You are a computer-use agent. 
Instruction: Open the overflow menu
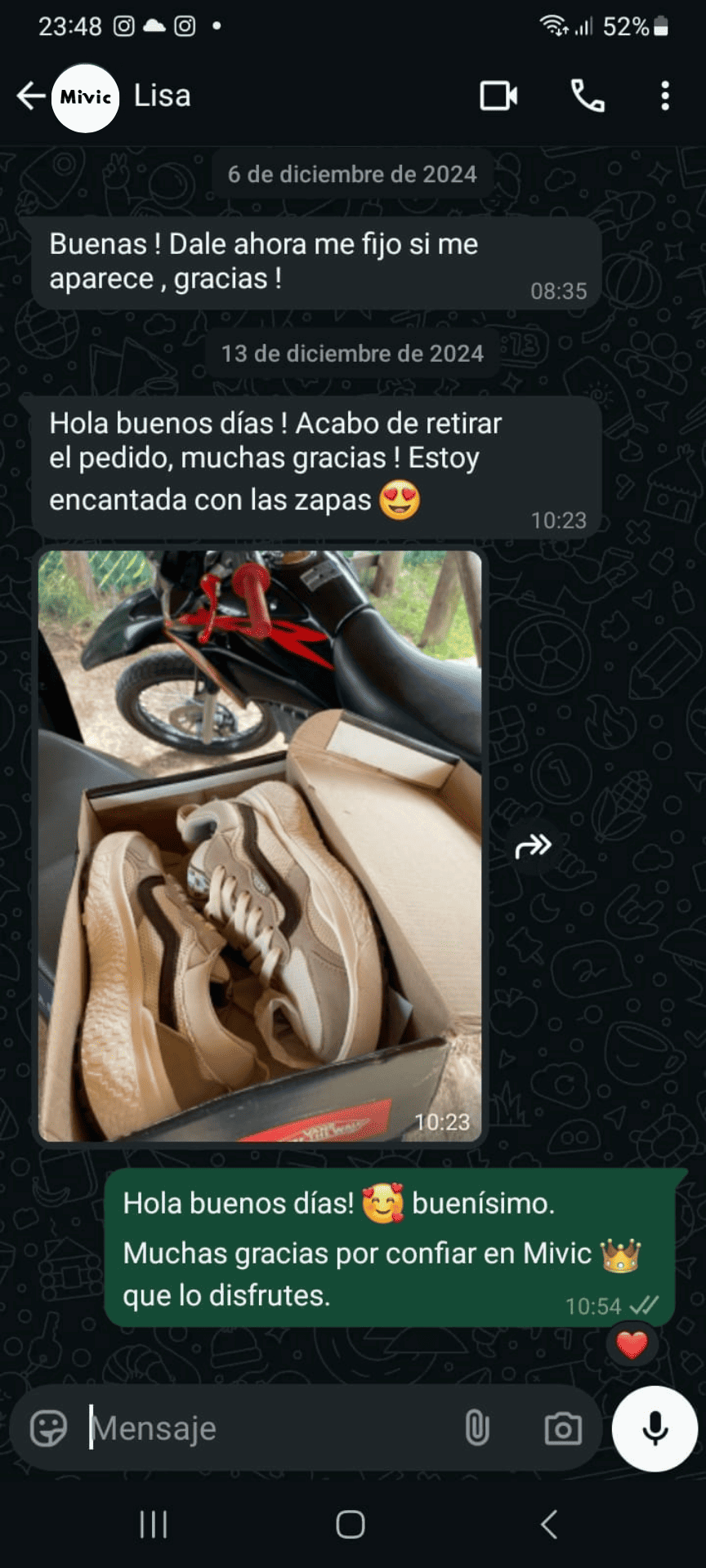coord(665,96)
